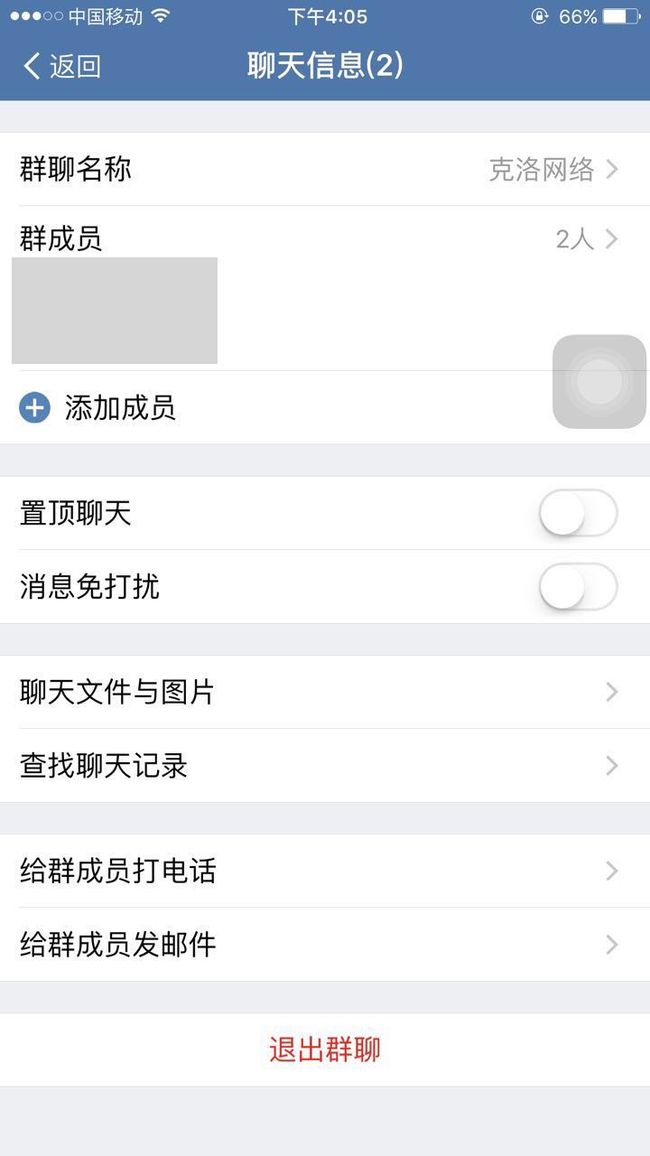Enable the 置顶聊天 switch
The width and height of the screenshot is (650, 1156).
[578, 513]
